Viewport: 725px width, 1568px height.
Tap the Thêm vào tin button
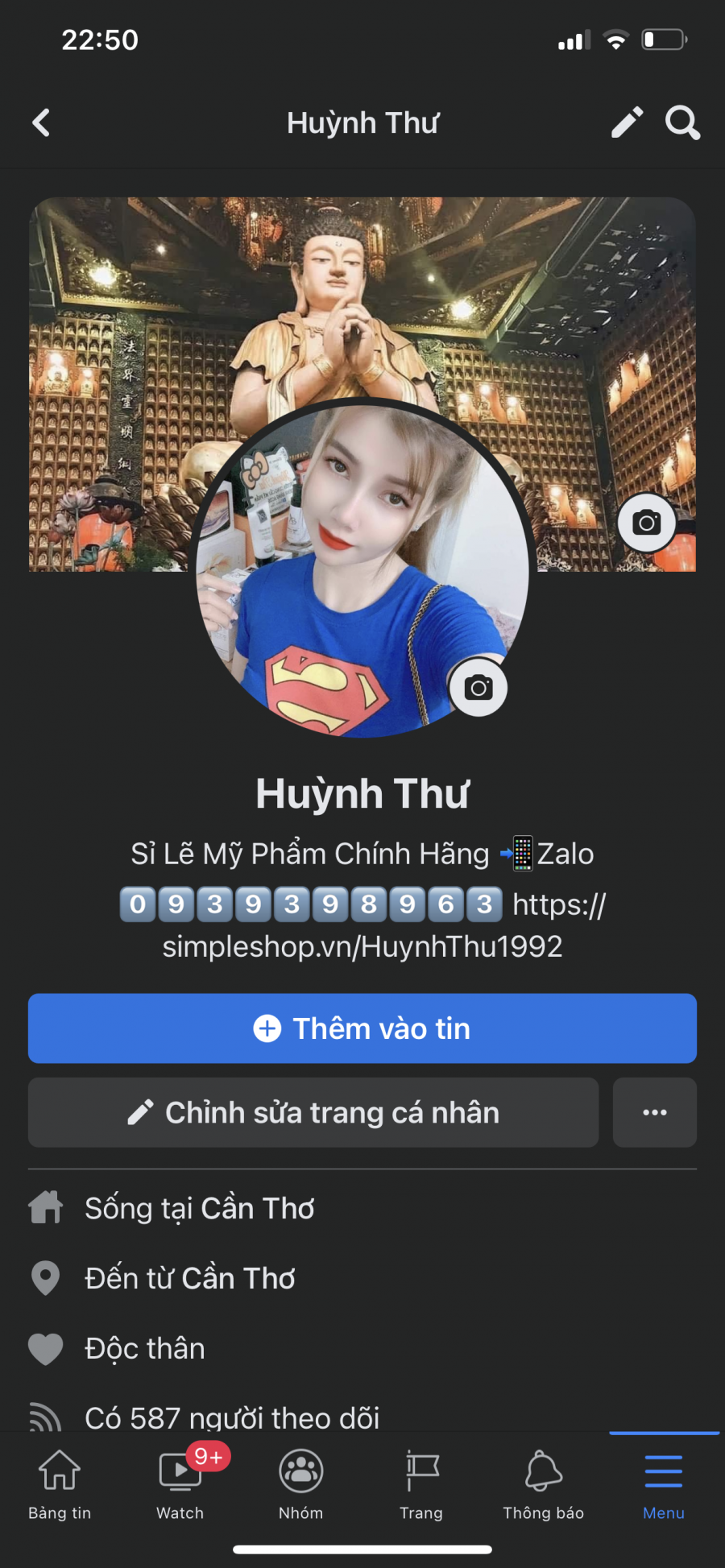(362, 1028)
